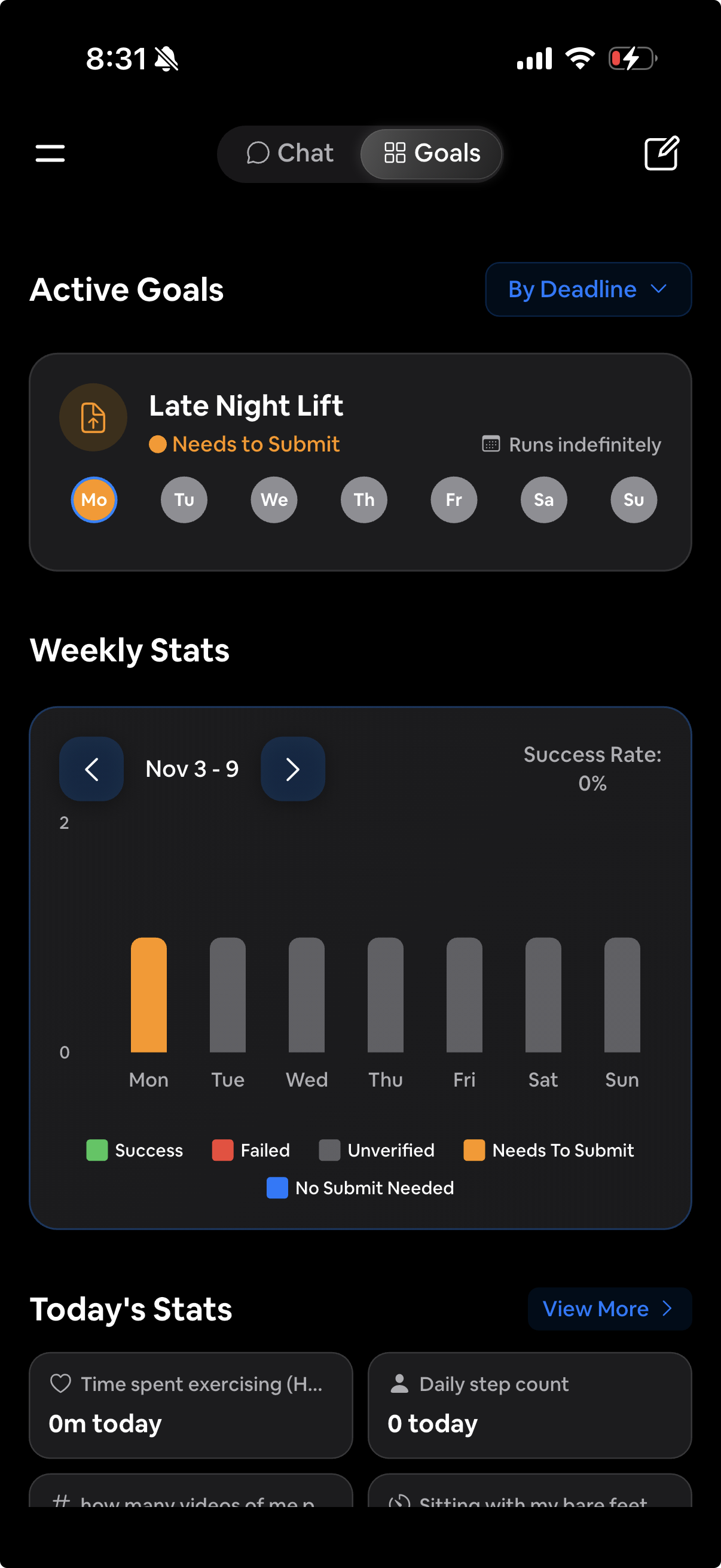Toggle Tuesday for the Late Night Lift goal

(x=184, y=500)
